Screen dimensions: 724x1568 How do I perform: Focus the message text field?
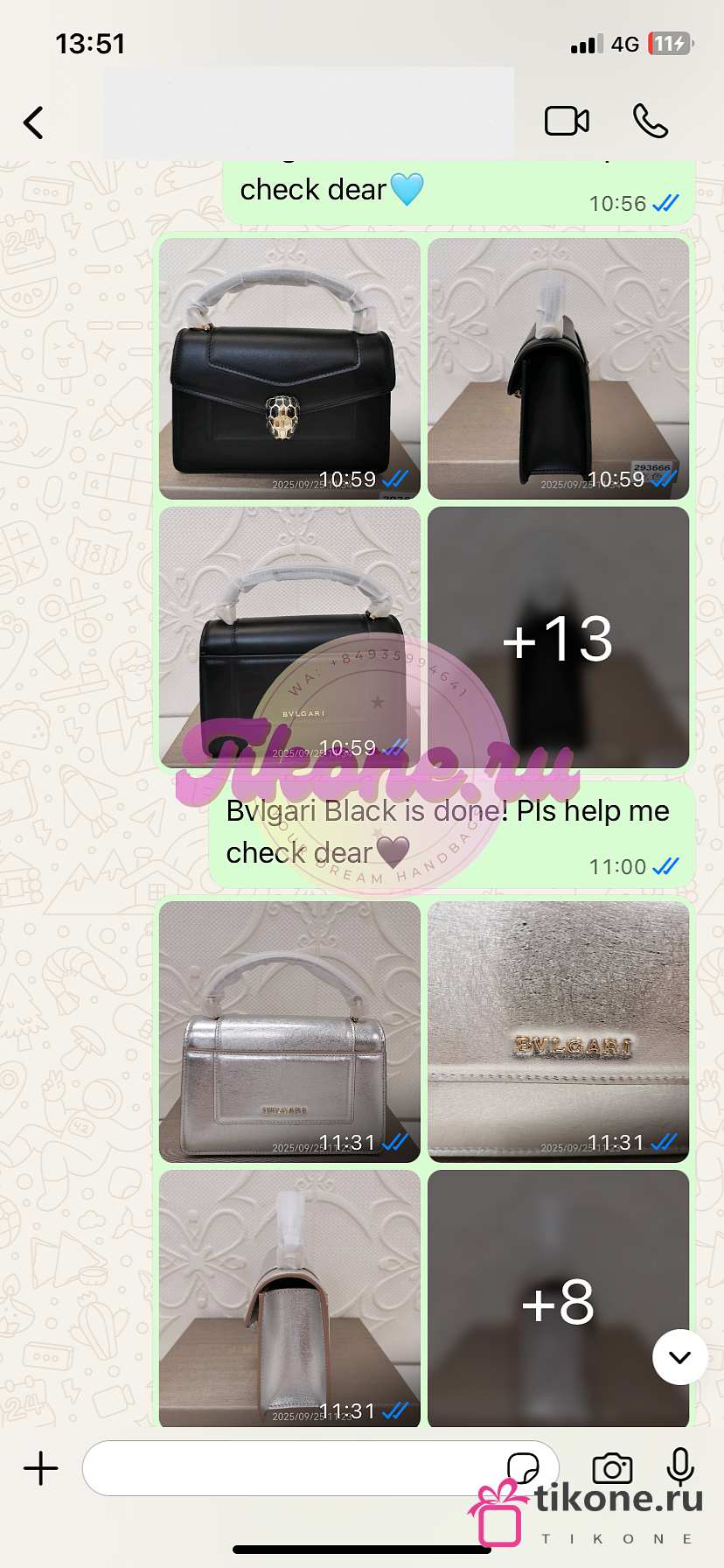point(289,1468)
